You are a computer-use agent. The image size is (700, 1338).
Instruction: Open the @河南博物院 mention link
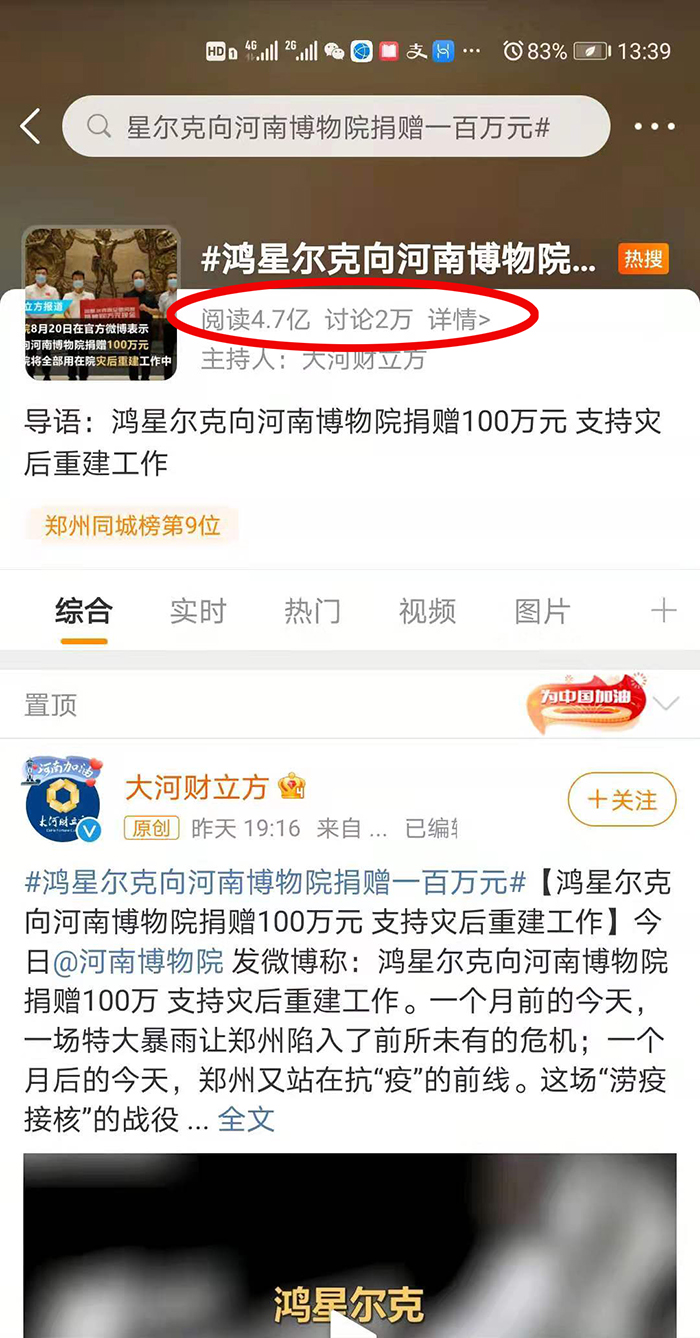[138, 963]
